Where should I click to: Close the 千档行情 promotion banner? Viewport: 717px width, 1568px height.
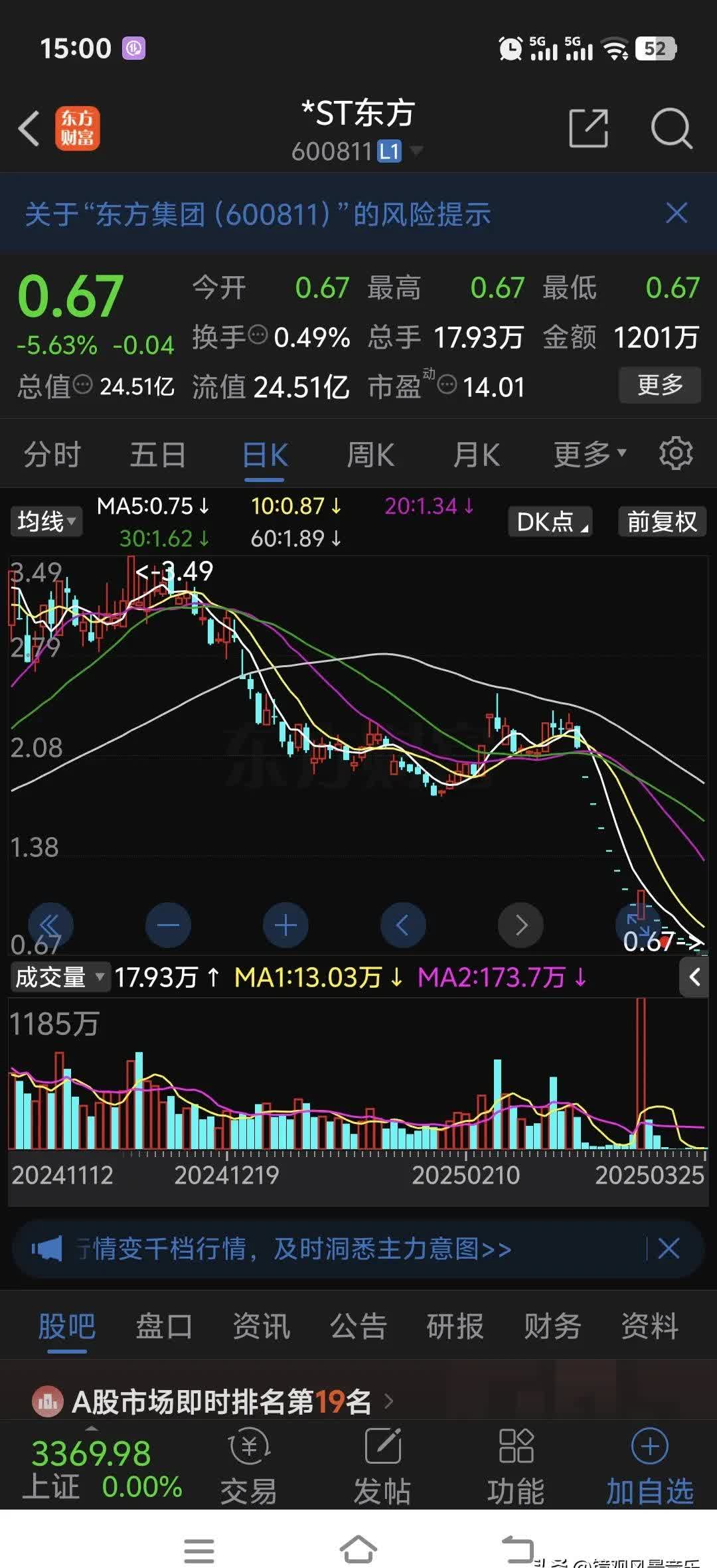tap(669, 1249)
